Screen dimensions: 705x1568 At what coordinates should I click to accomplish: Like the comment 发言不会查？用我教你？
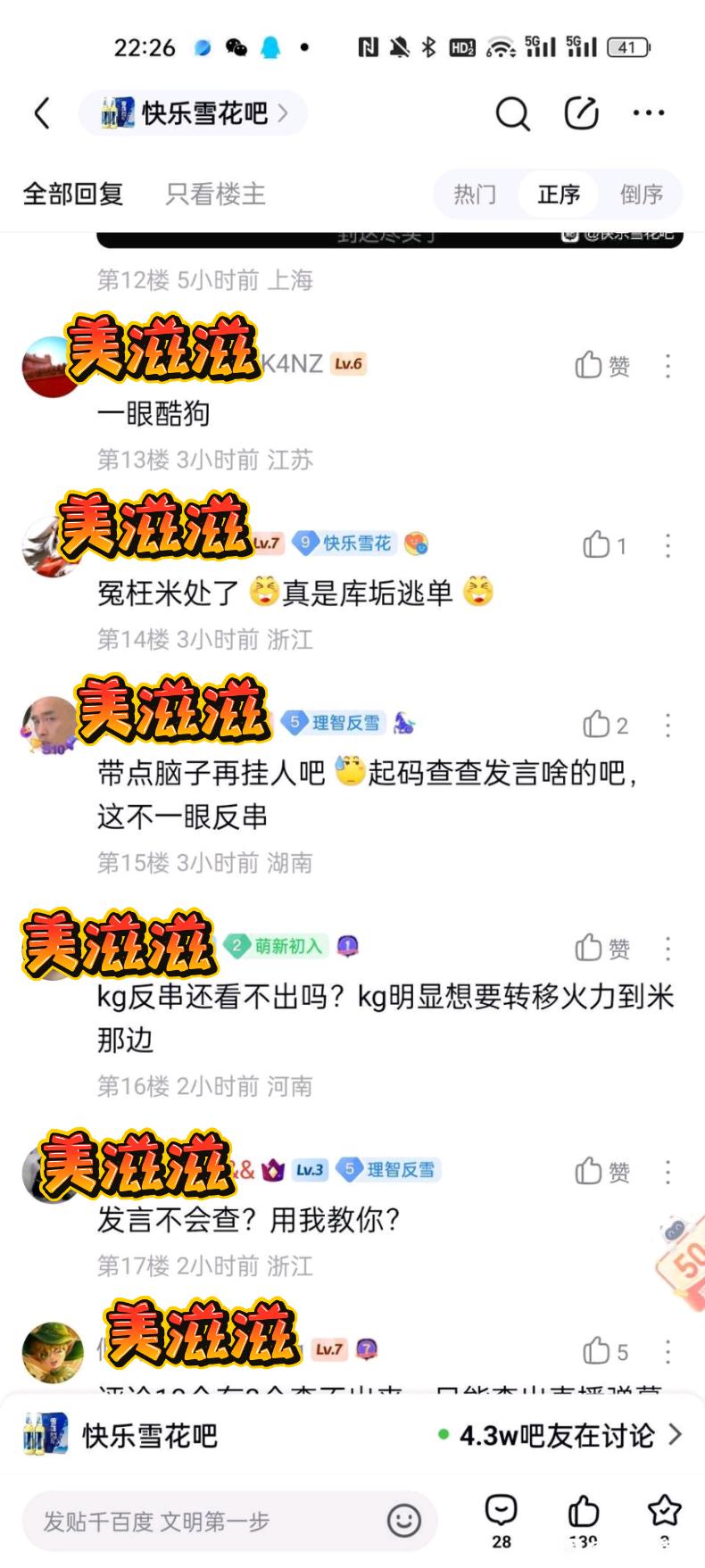pos(602,1171)
